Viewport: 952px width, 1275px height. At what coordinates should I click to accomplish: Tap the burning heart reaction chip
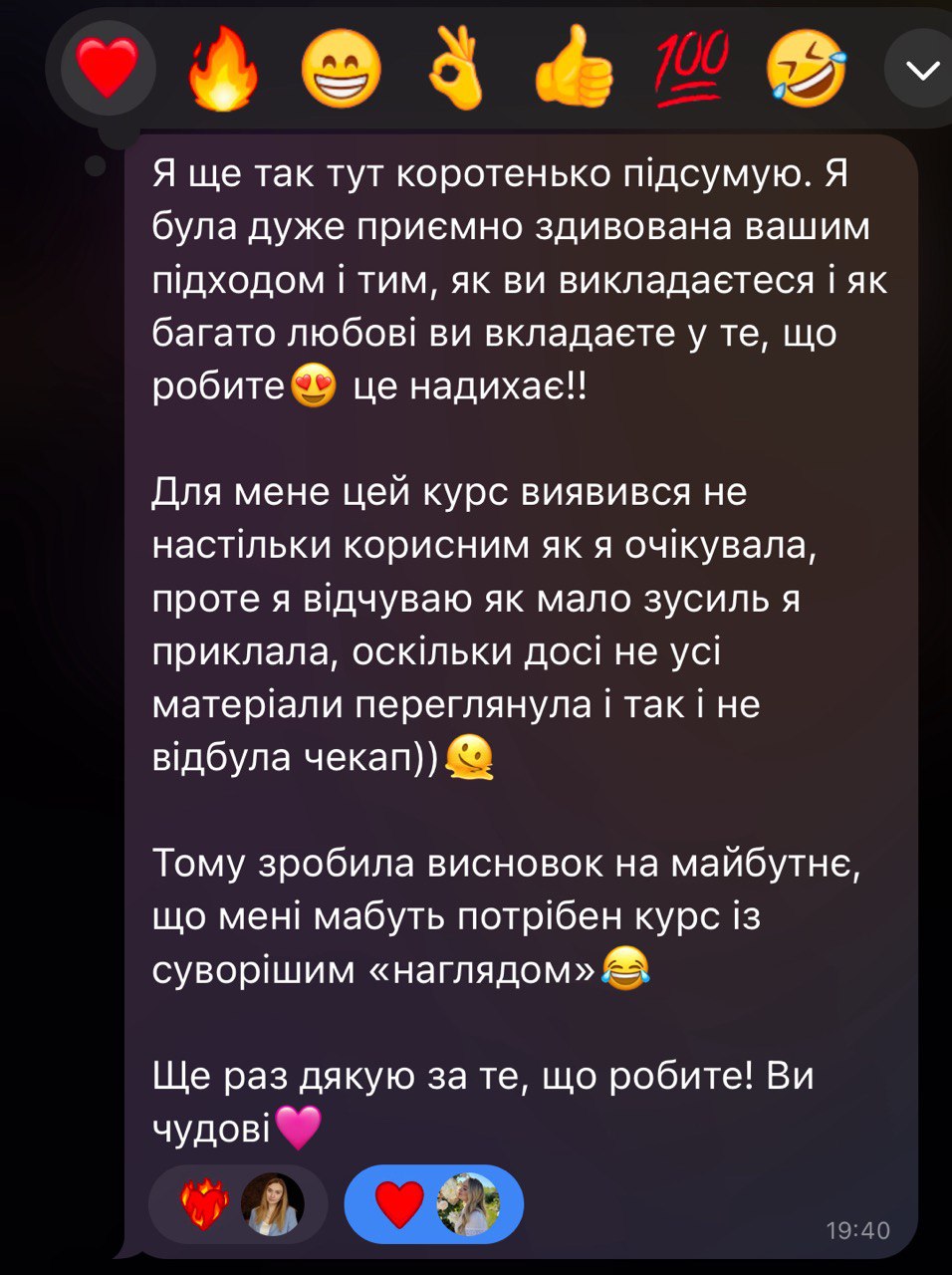(x=238, y=1205)
